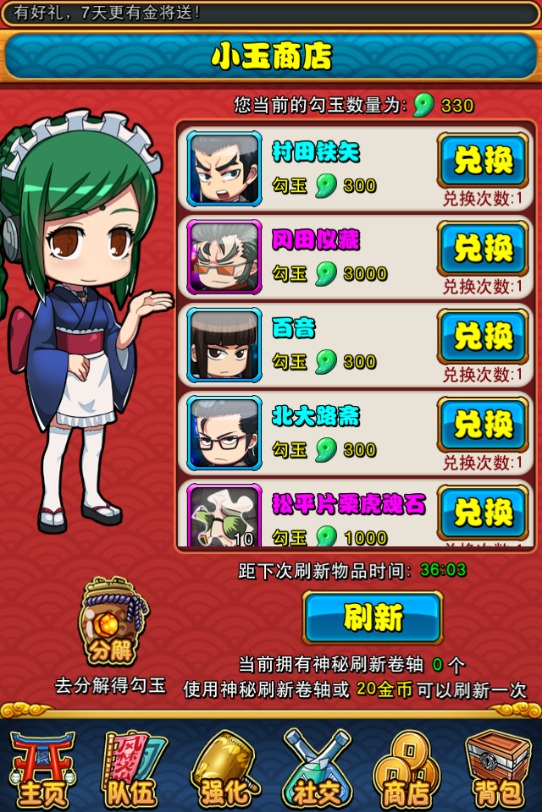Select the 百音 character portrait
The image size is (542, 812).
(224, 345)
